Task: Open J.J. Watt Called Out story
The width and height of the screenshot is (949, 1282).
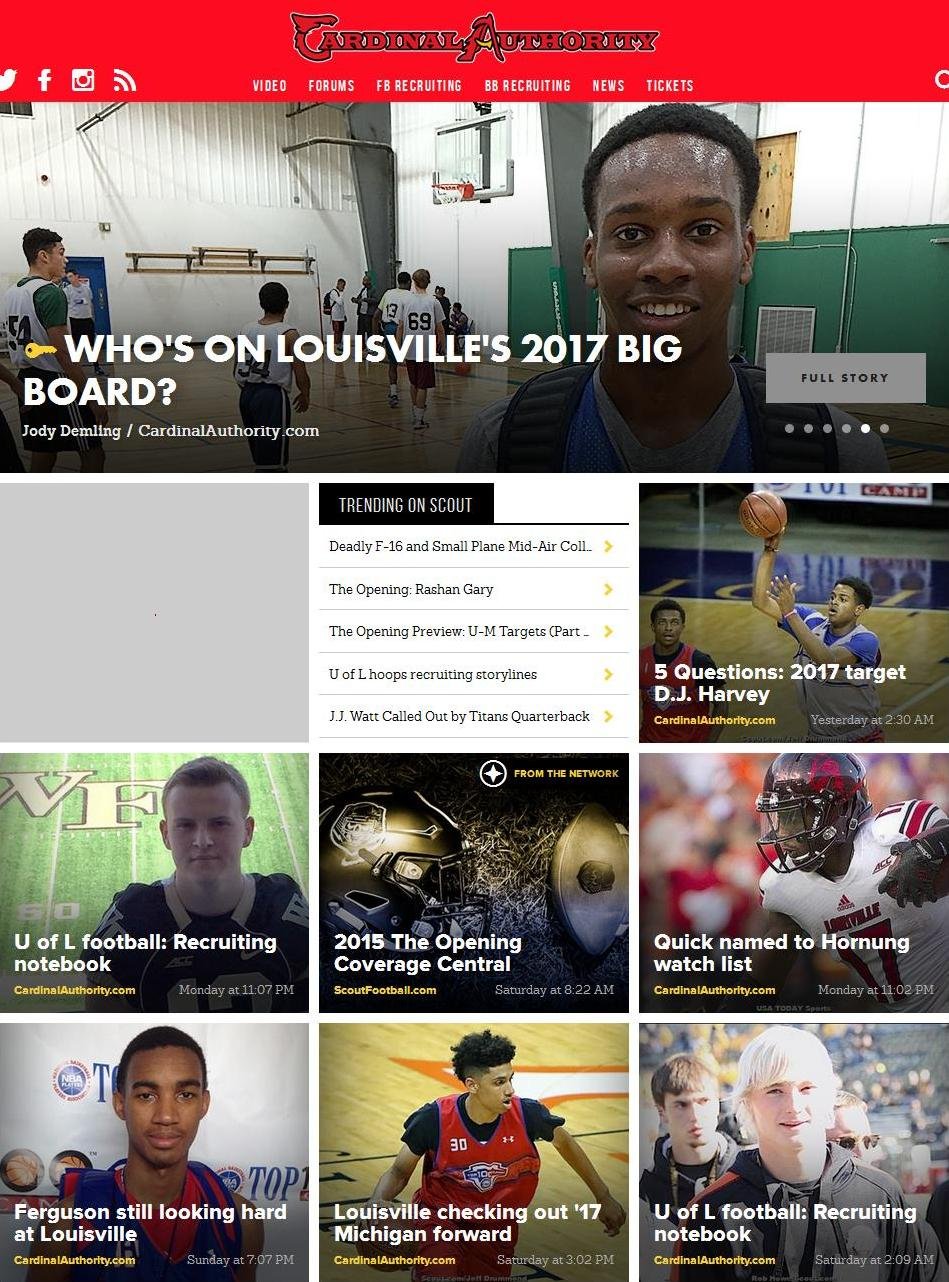Action: coord(459,716)
